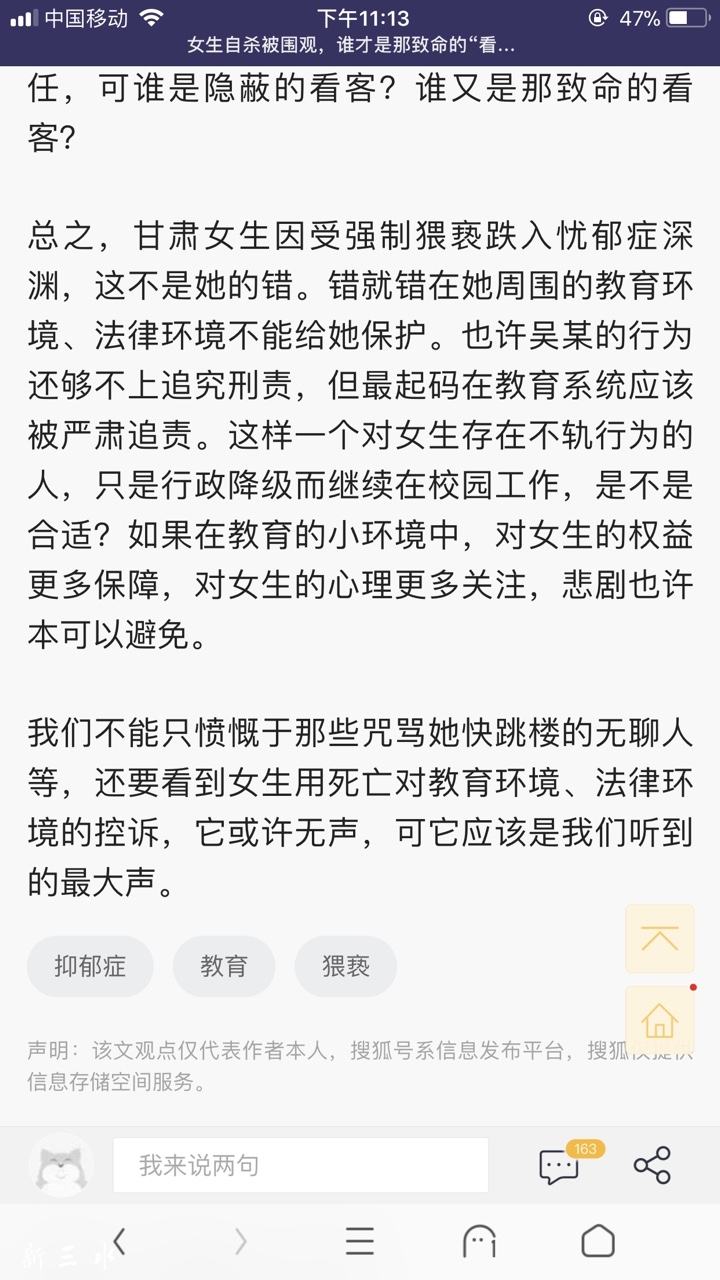Open the user avatar beside comment box
The height and width of the screenshot is (1280, 720).
coord(61,1165)
